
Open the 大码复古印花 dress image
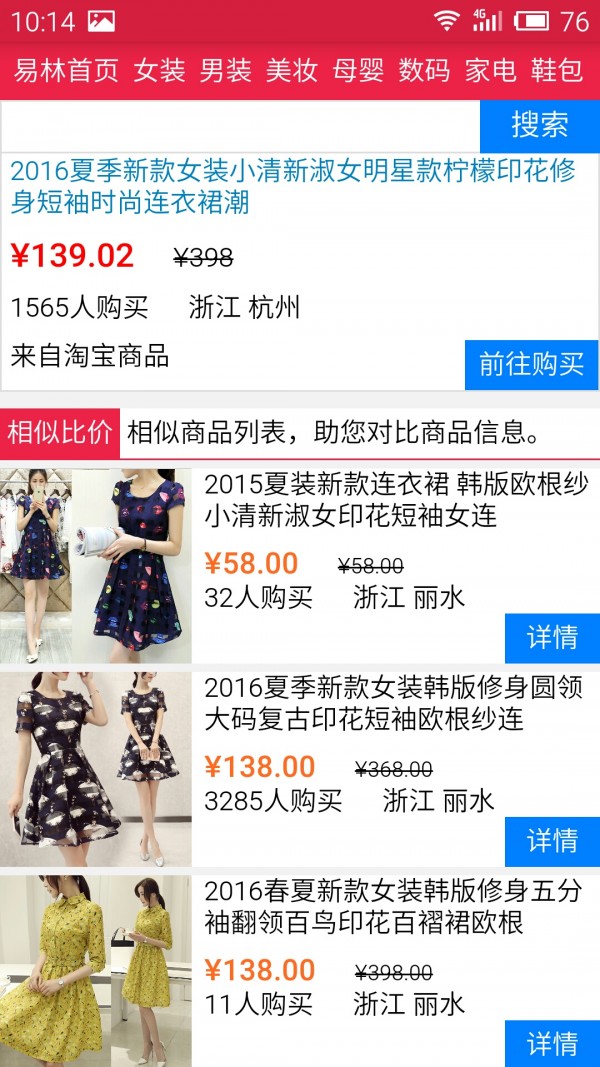96,769
